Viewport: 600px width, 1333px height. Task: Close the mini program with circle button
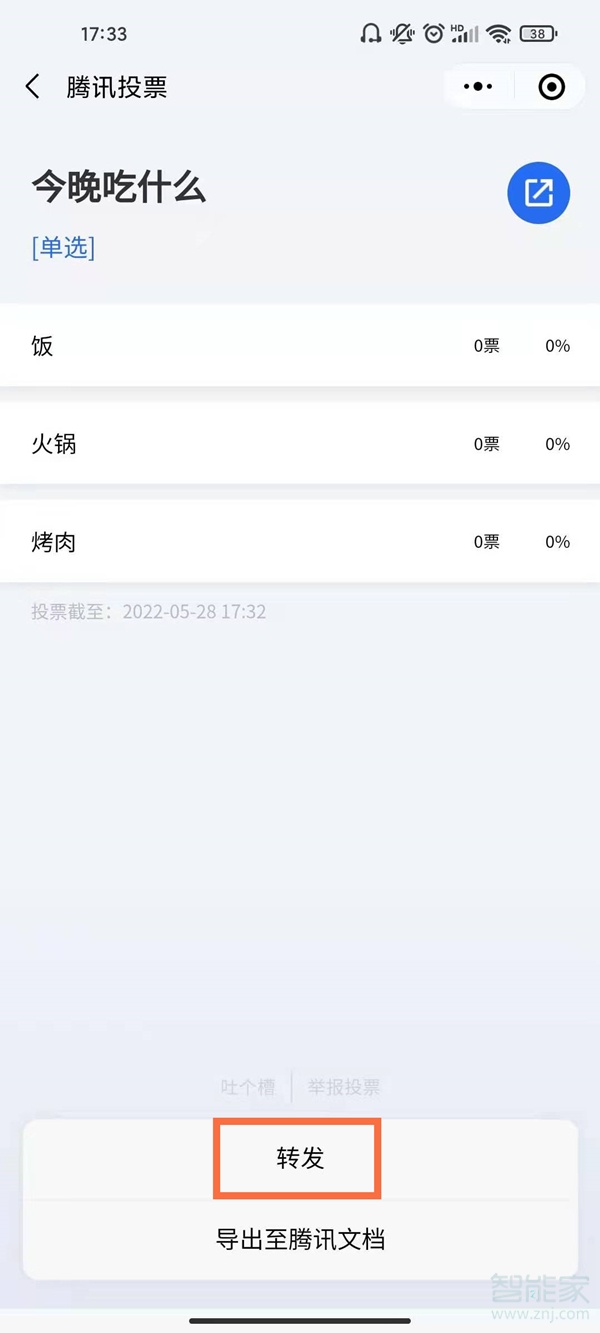tap(551, 87)
